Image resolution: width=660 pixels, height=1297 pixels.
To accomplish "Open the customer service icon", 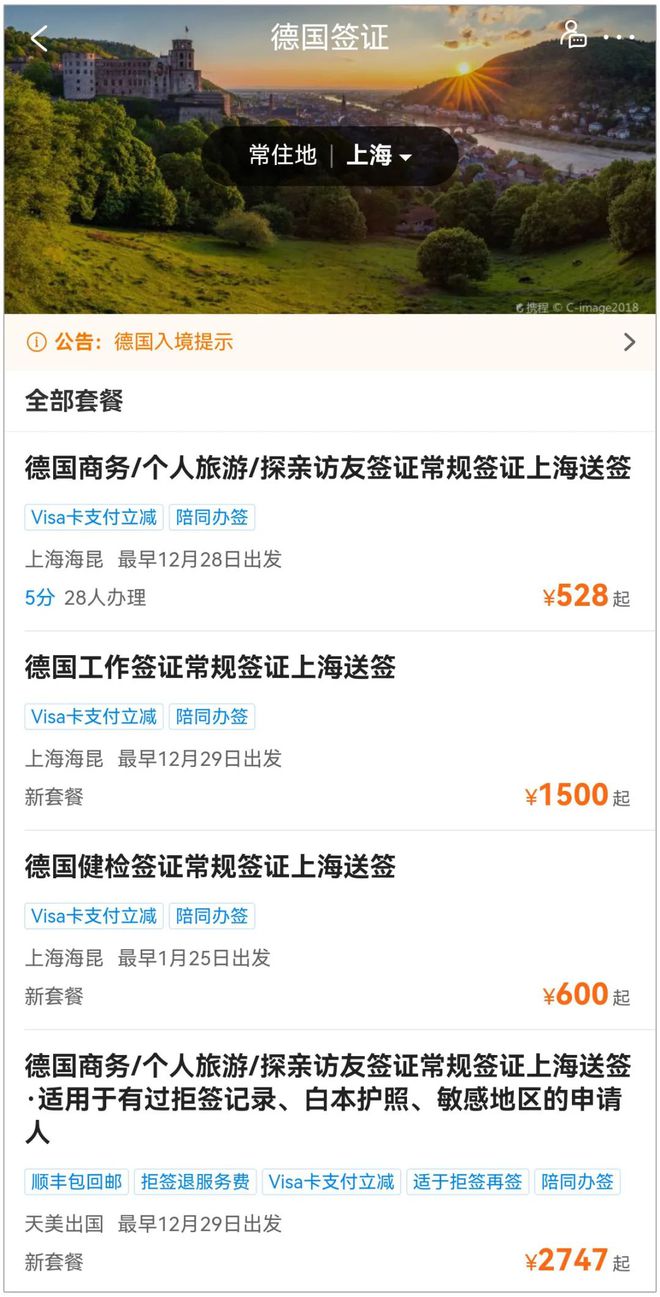I will tap(573, 35).
